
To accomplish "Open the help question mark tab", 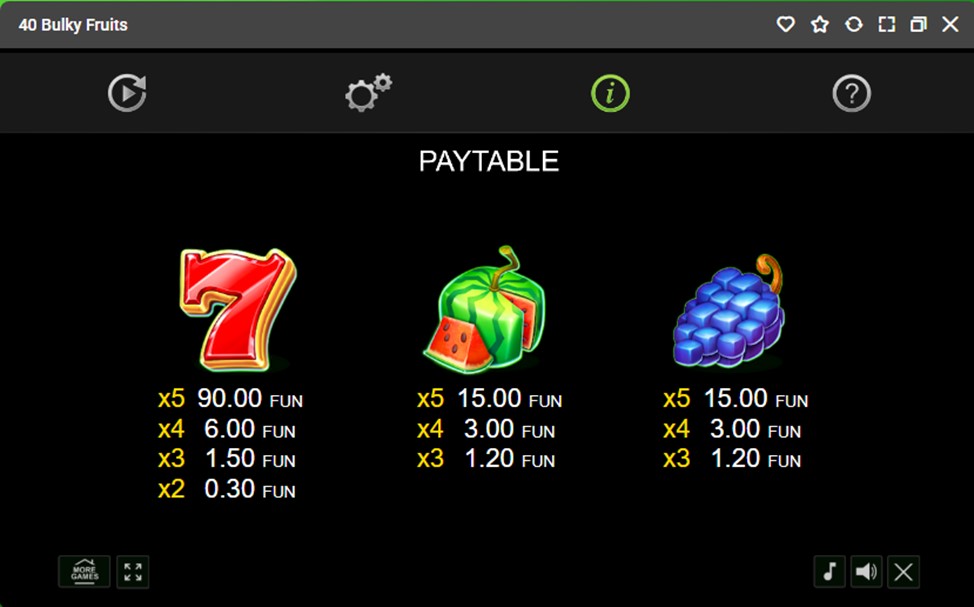I will 852,94.
